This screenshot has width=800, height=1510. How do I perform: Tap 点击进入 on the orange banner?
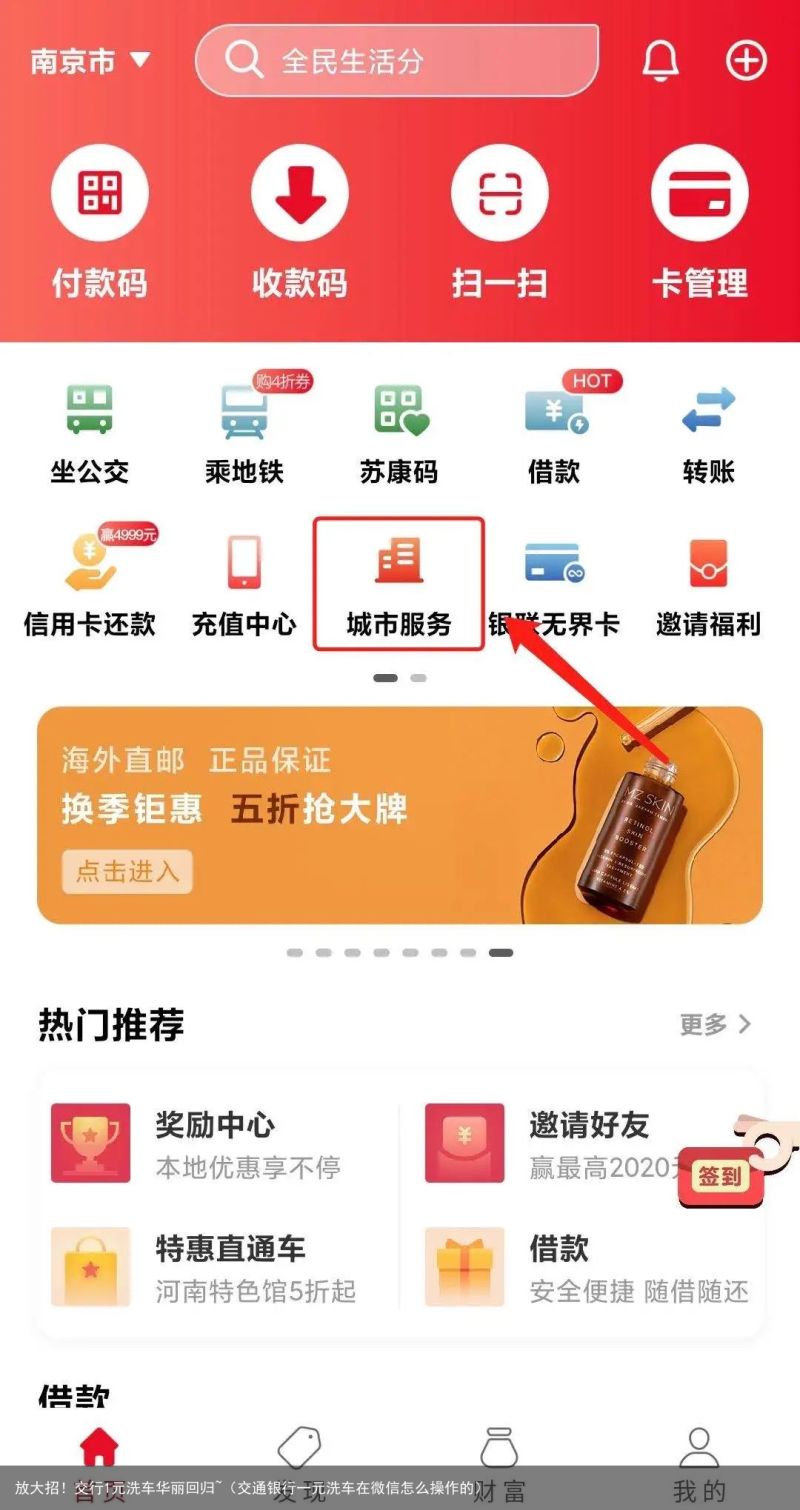point(126,872)
